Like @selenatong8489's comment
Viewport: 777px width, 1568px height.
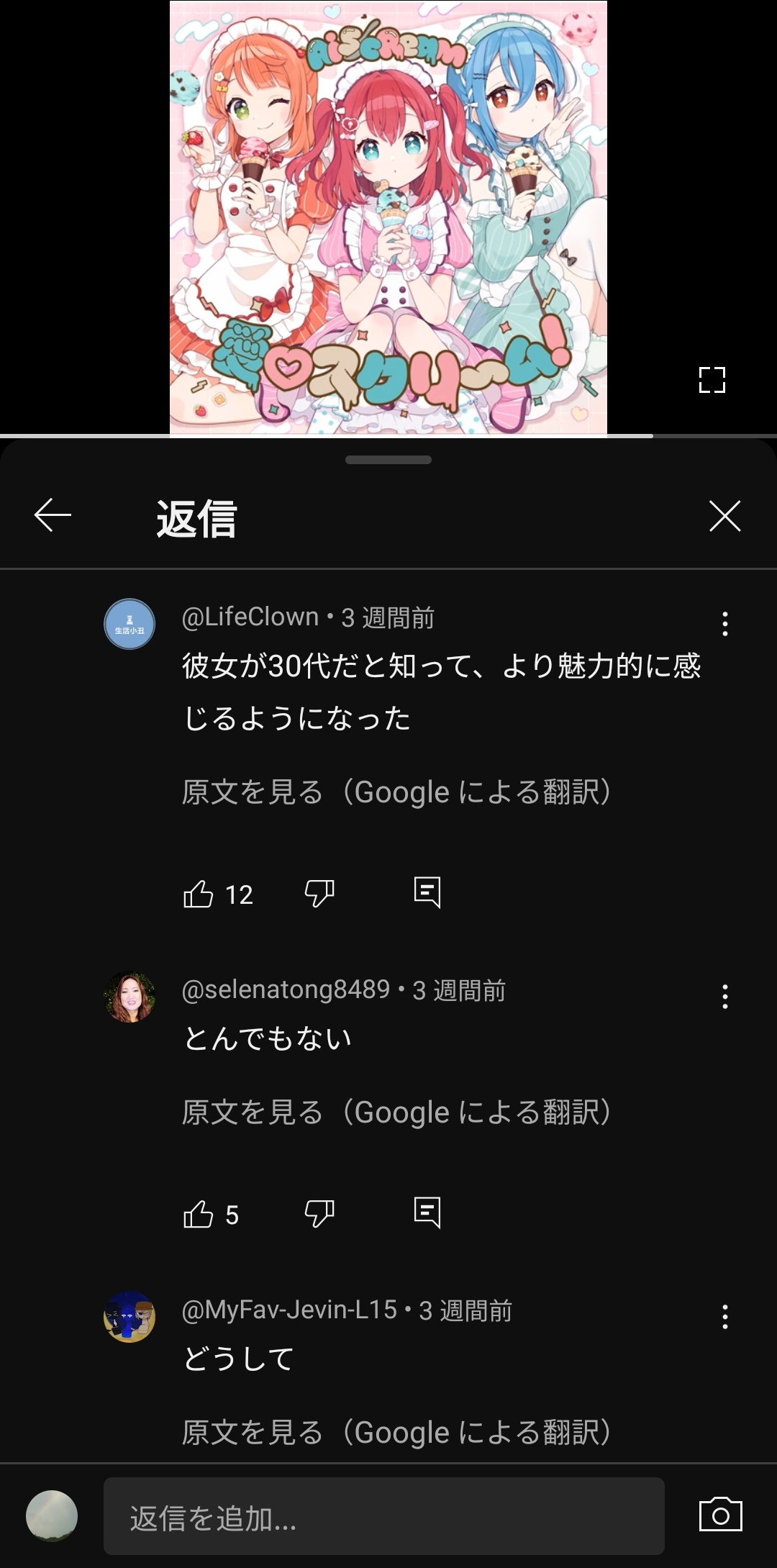tap(199, 1214)
